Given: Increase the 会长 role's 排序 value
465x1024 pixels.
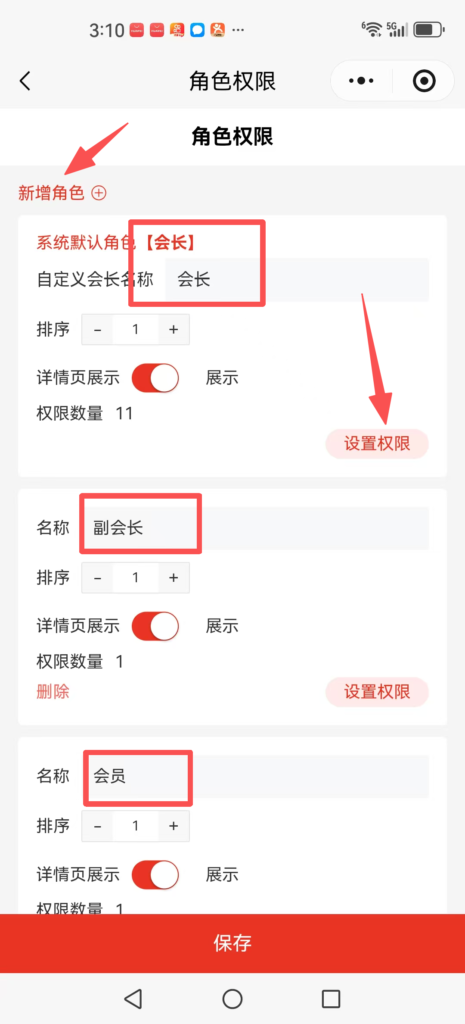Looking at the screenshot, I should click(x=174, y=330).
